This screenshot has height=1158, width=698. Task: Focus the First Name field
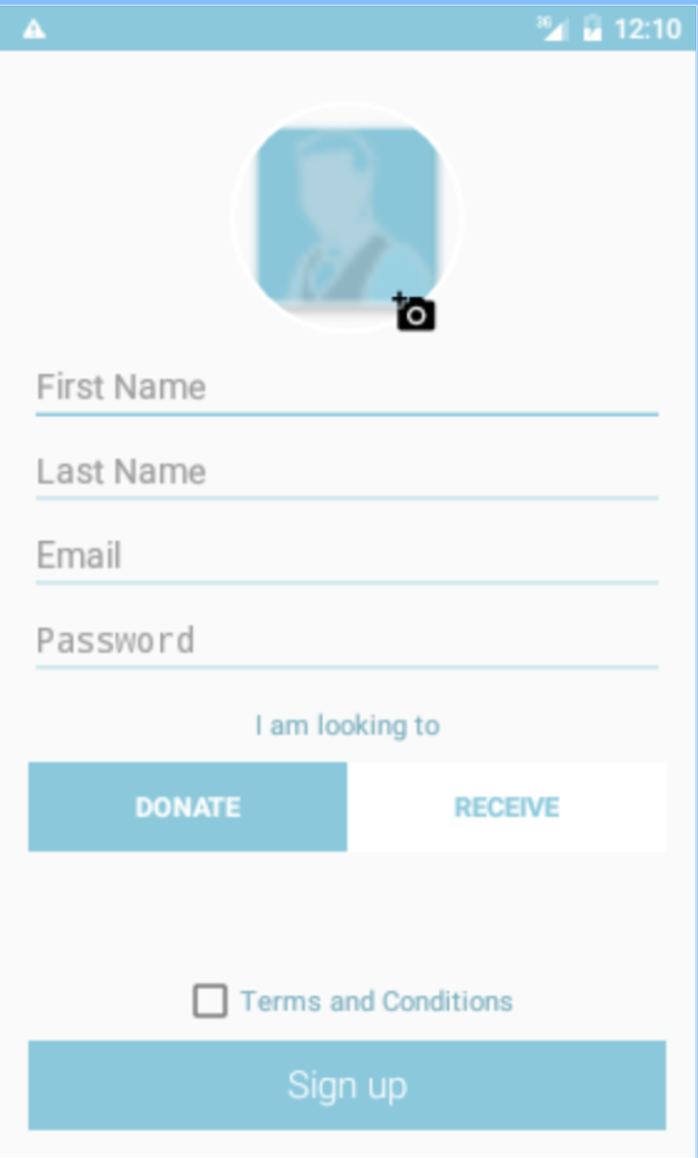click(346, 387)
